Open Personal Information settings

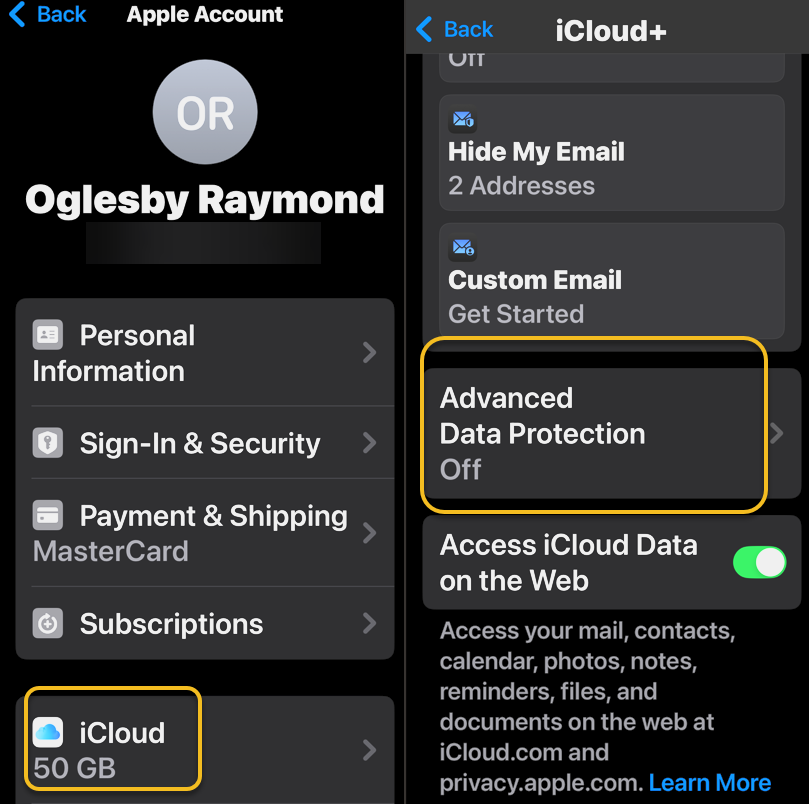click(x=204, y=353)
